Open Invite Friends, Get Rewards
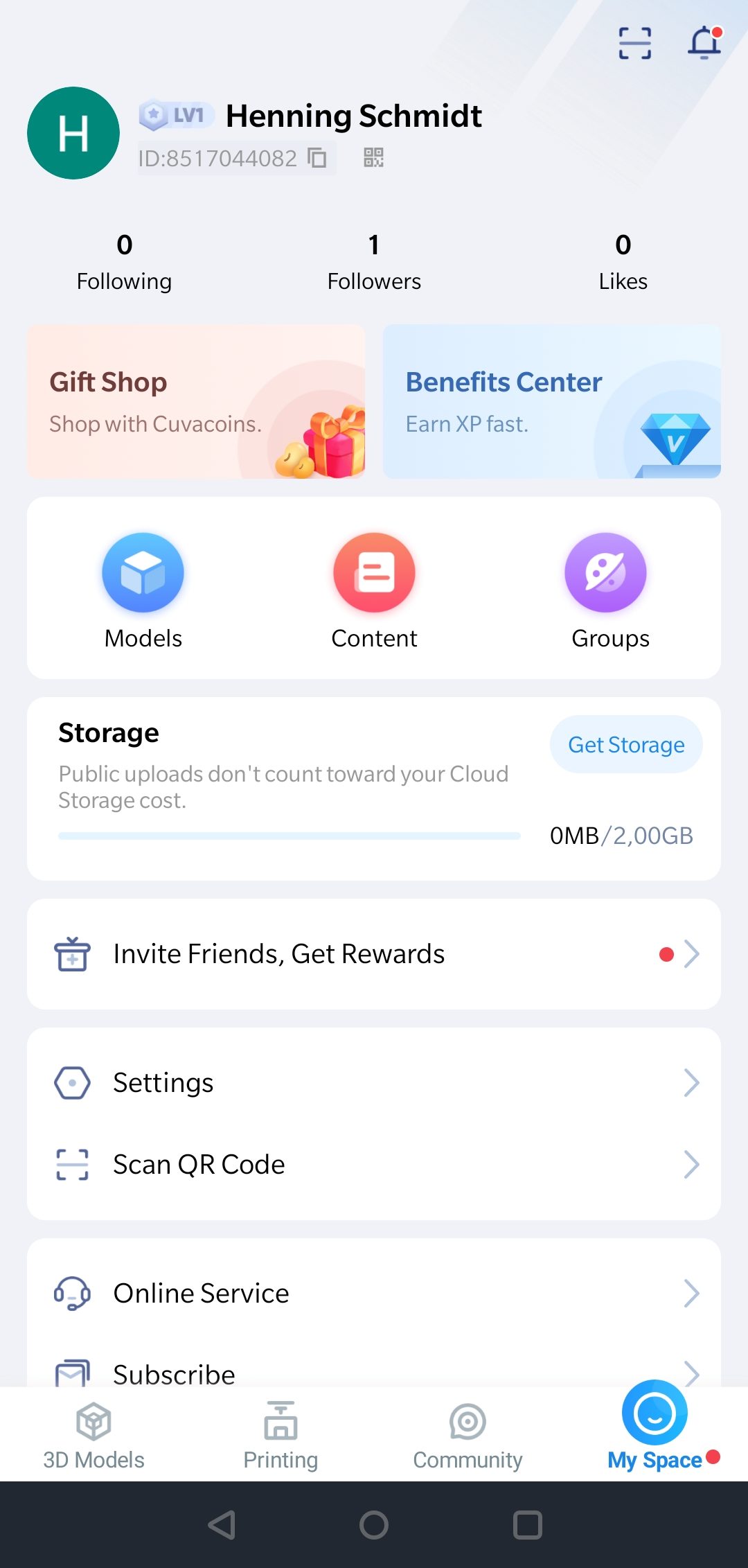748x1568 pixels. (374, 954)
